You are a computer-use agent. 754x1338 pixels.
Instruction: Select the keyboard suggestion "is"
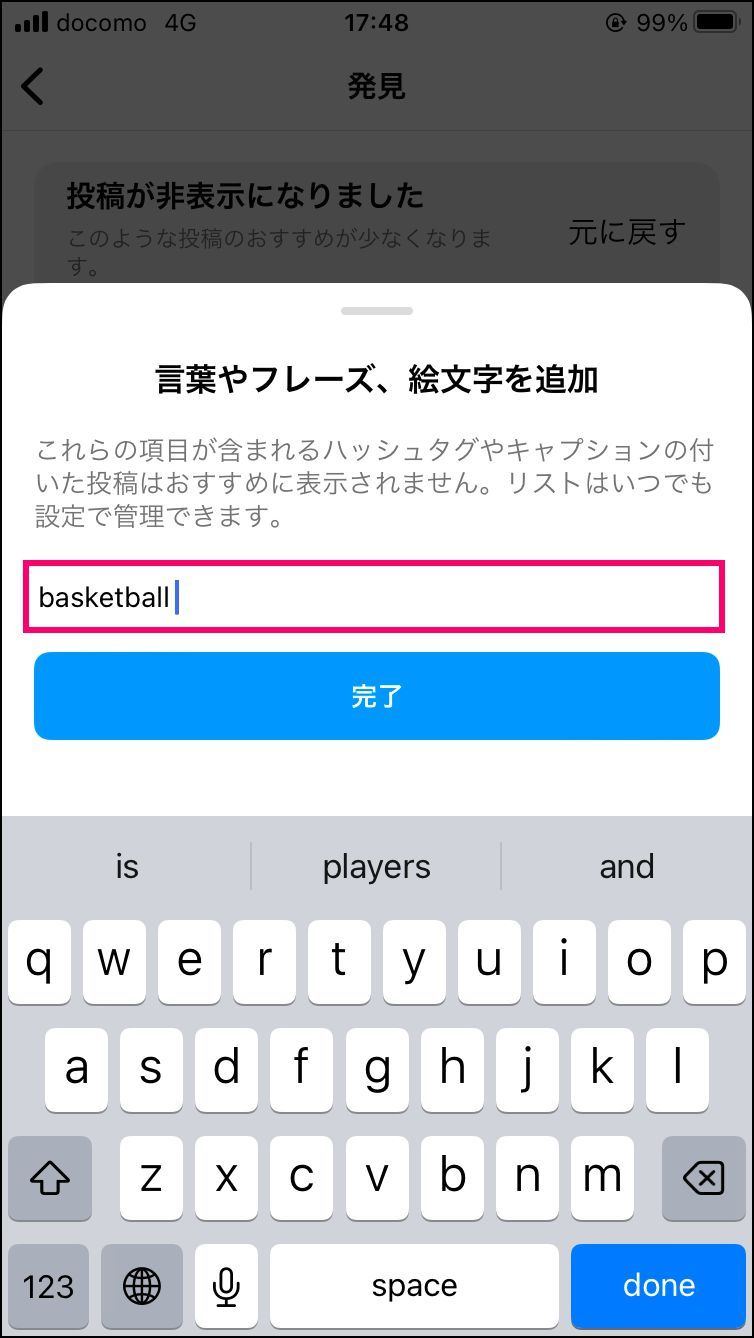pos(127,866)
